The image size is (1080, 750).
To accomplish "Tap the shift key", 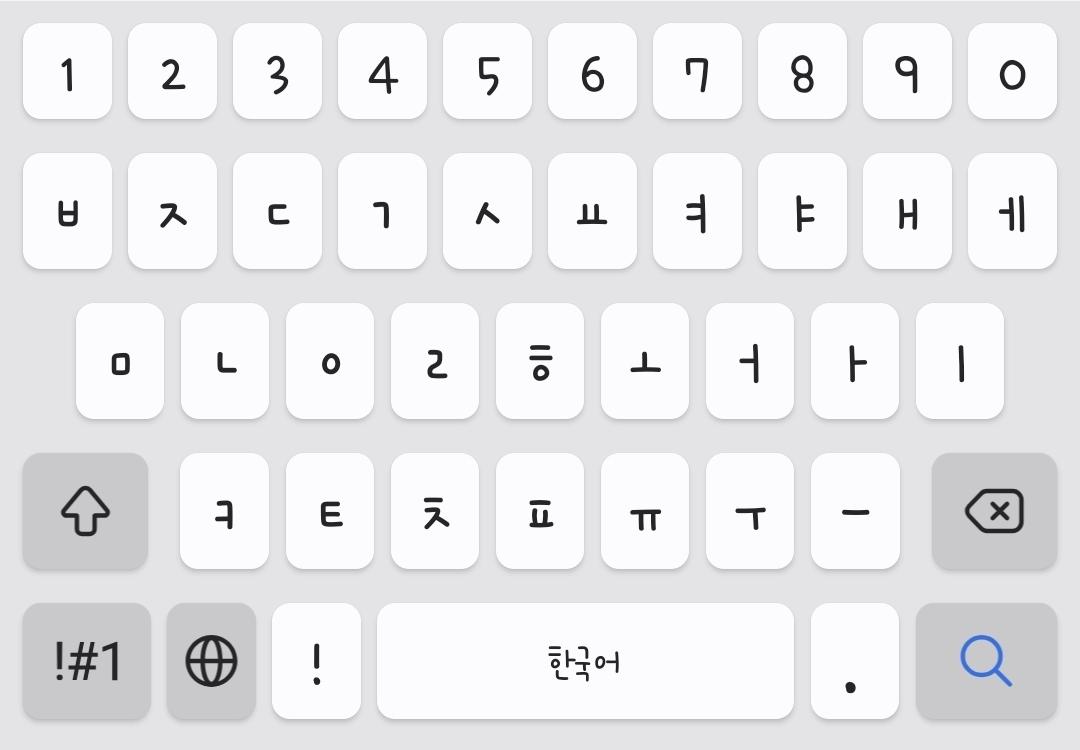I will (x=85, y=511).
